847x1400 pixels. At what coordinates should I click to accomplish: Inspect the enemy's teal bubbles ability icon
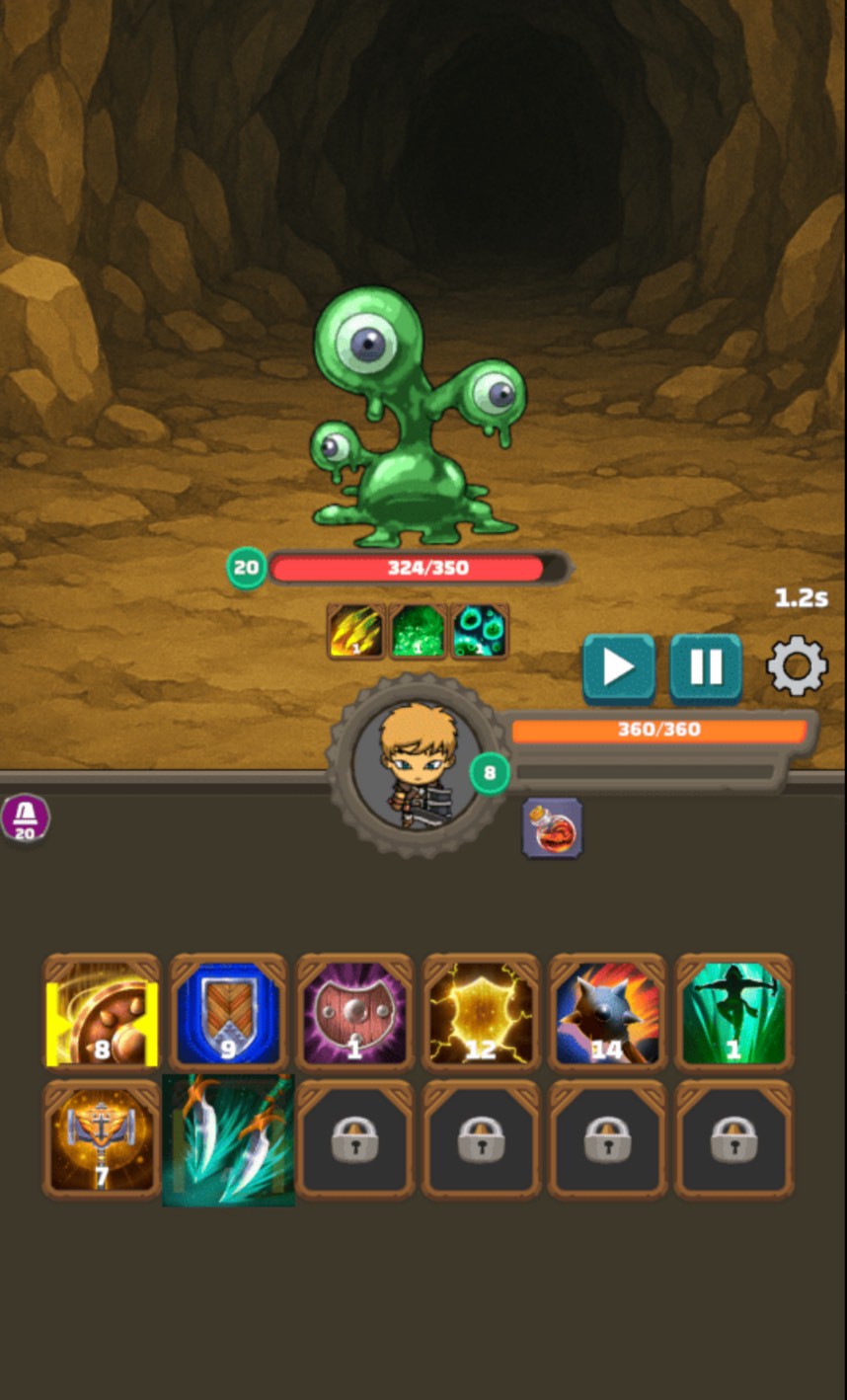(480, 632)
